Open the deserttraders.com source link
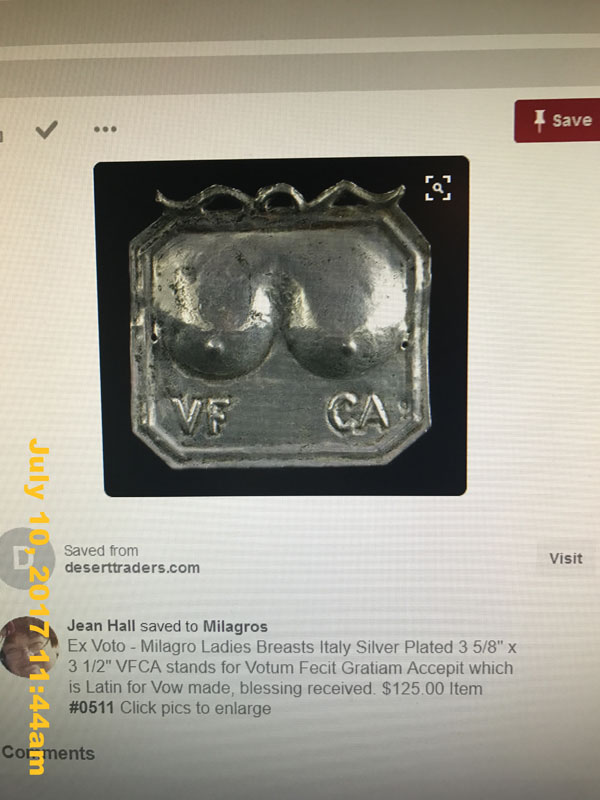Image resolution: width=600 pixels, height=800 pixels. point(131,568)
